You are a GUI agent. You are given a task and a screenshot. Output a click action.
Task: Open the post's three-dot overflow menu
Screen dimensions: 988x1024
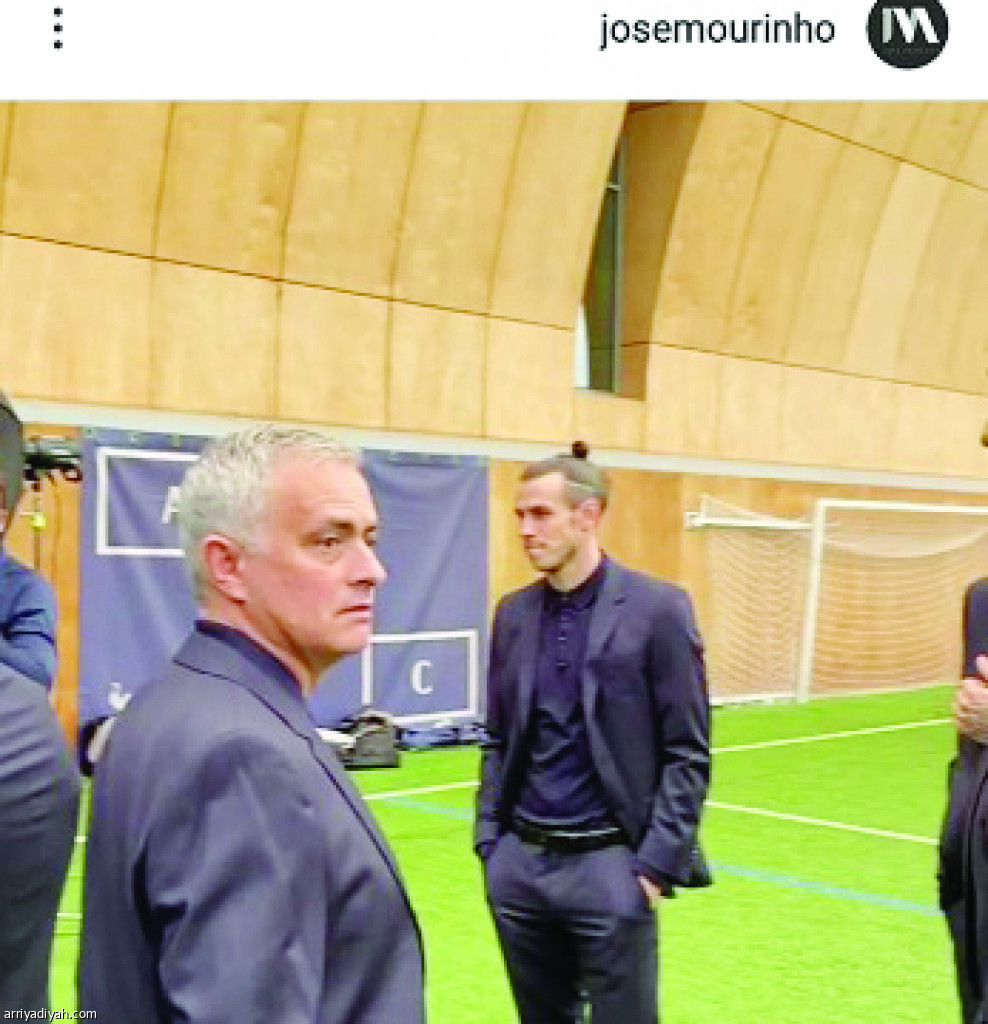[57, 29]
